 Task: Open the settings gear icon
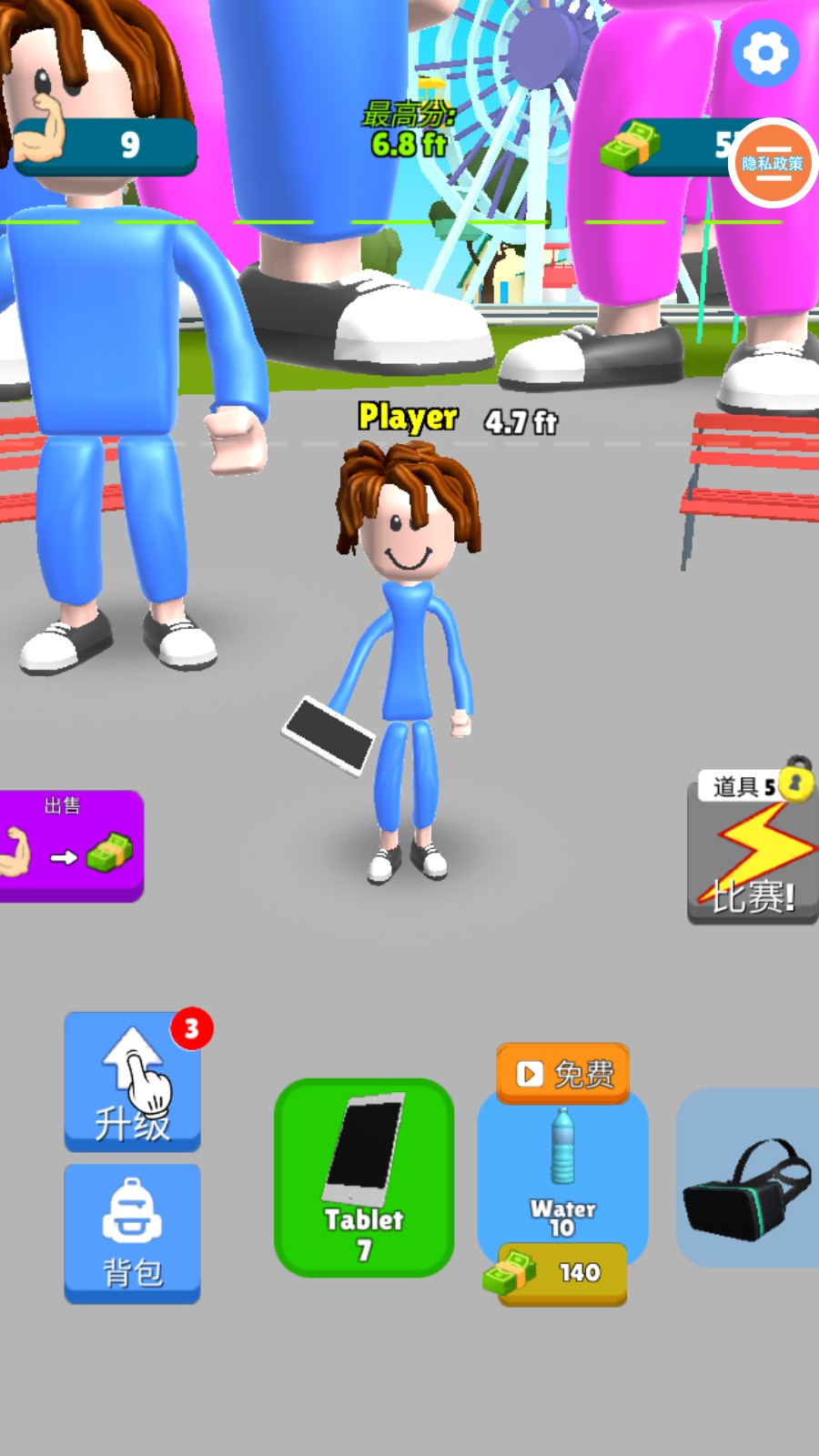tap(765, 53)
